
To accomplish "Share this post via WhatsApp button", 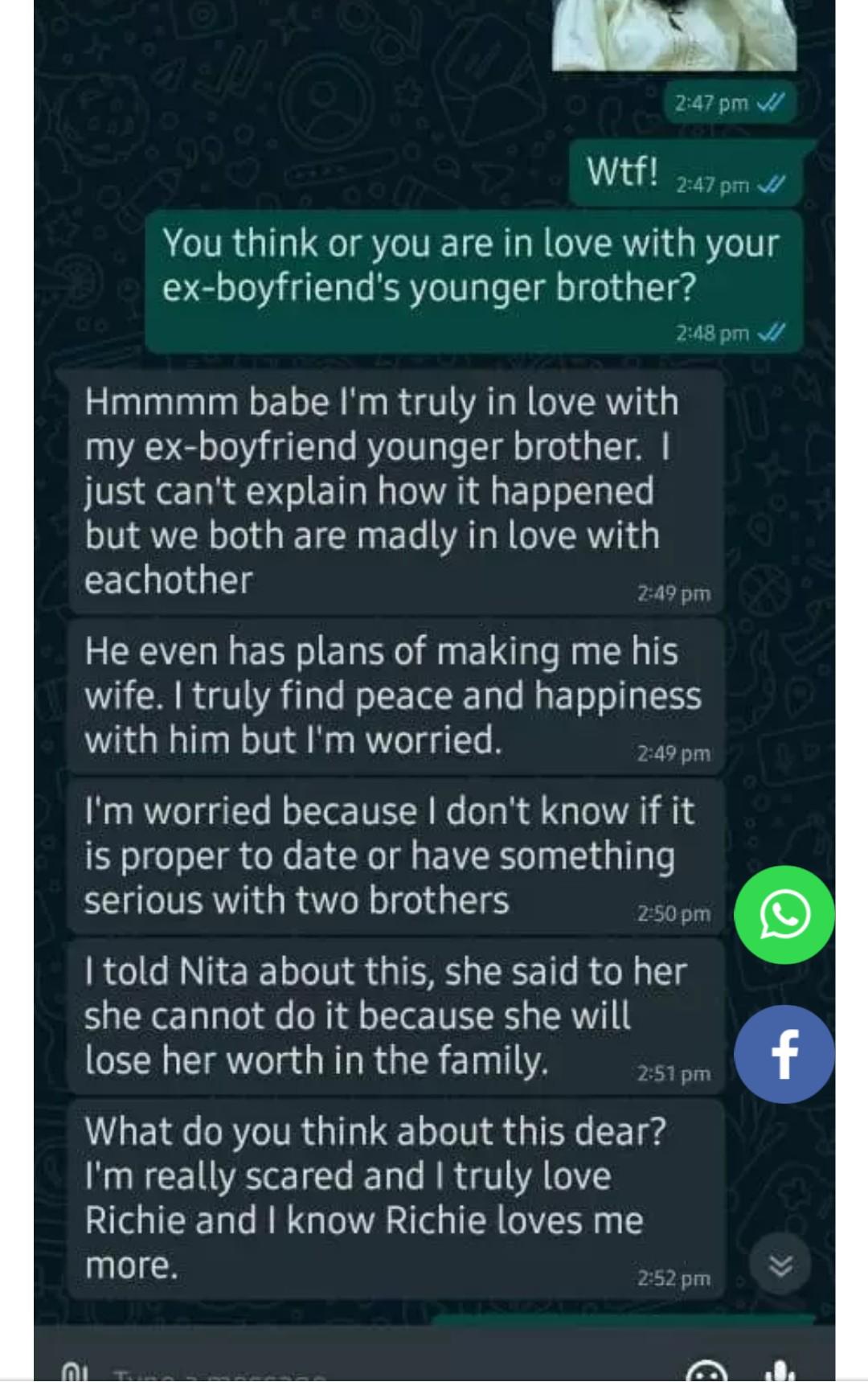I will tap(784, 915).
